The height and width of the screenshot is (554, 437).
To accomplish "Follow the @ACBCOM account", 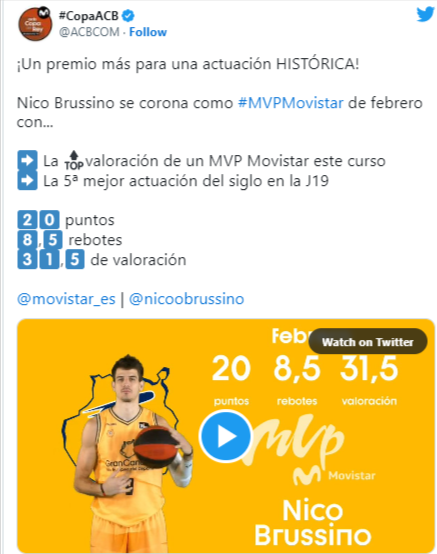I will [x=148, y=32].
